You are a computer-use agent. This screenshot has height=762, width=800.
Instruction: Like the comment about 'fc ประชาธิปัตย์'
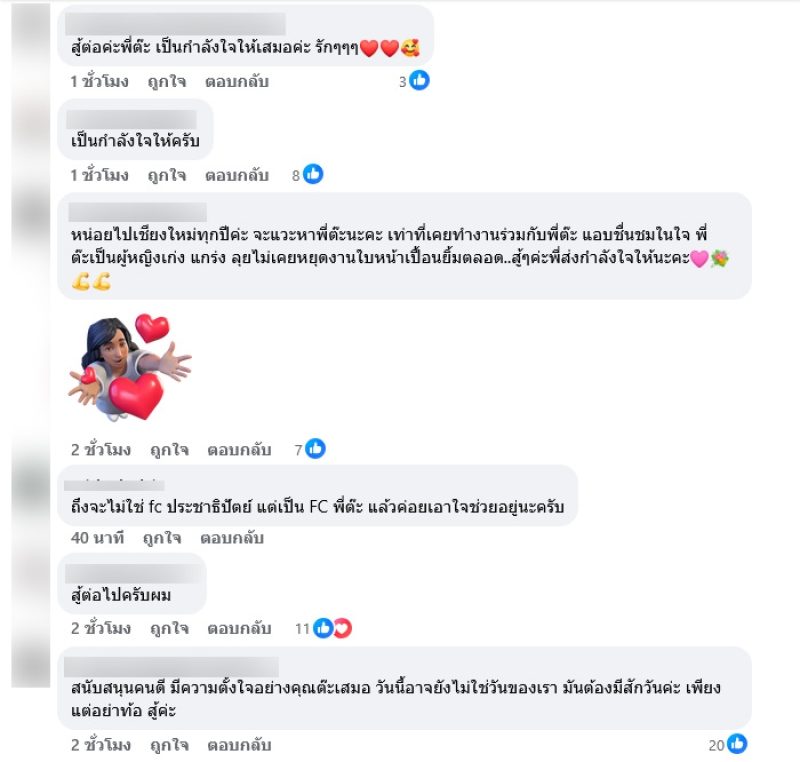click(x=161, y=538)
